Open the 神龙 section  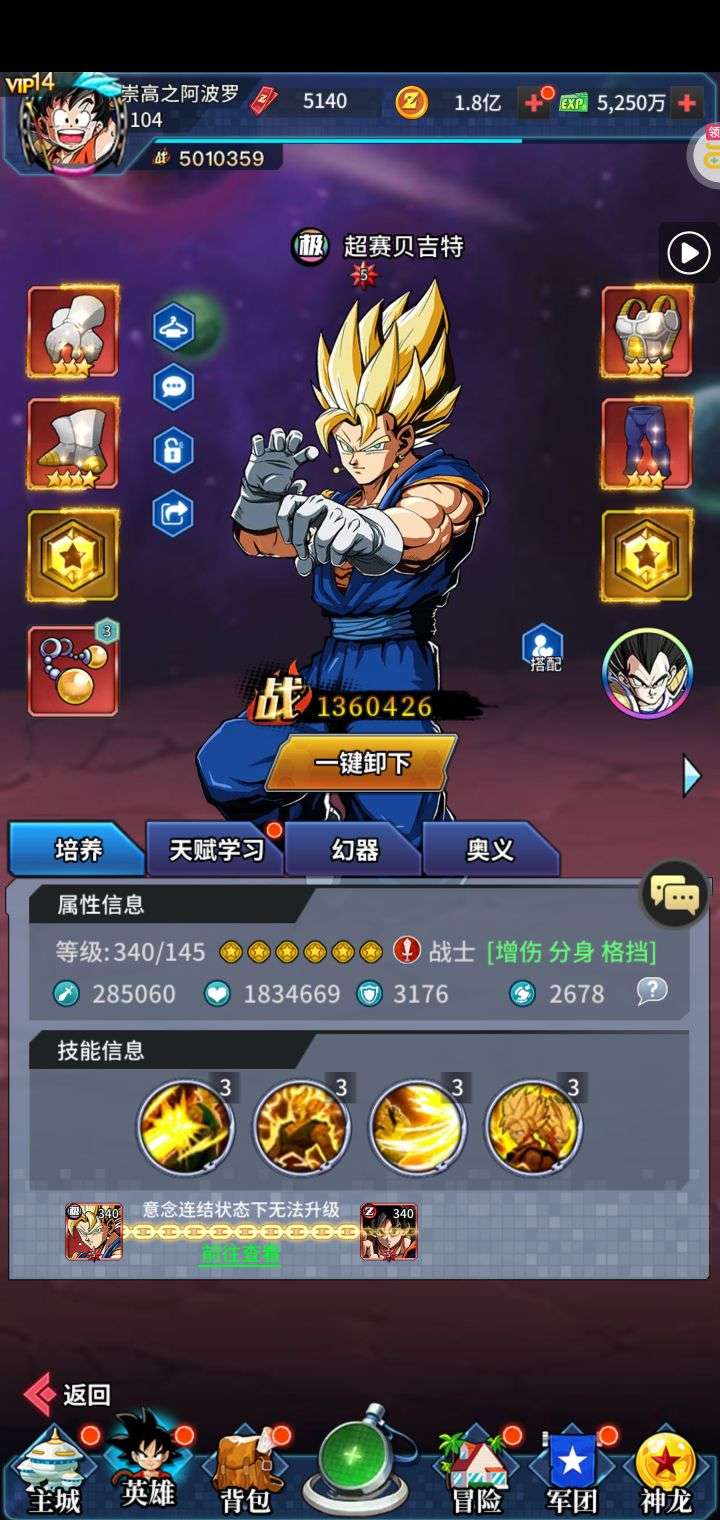coord(665,1472)
